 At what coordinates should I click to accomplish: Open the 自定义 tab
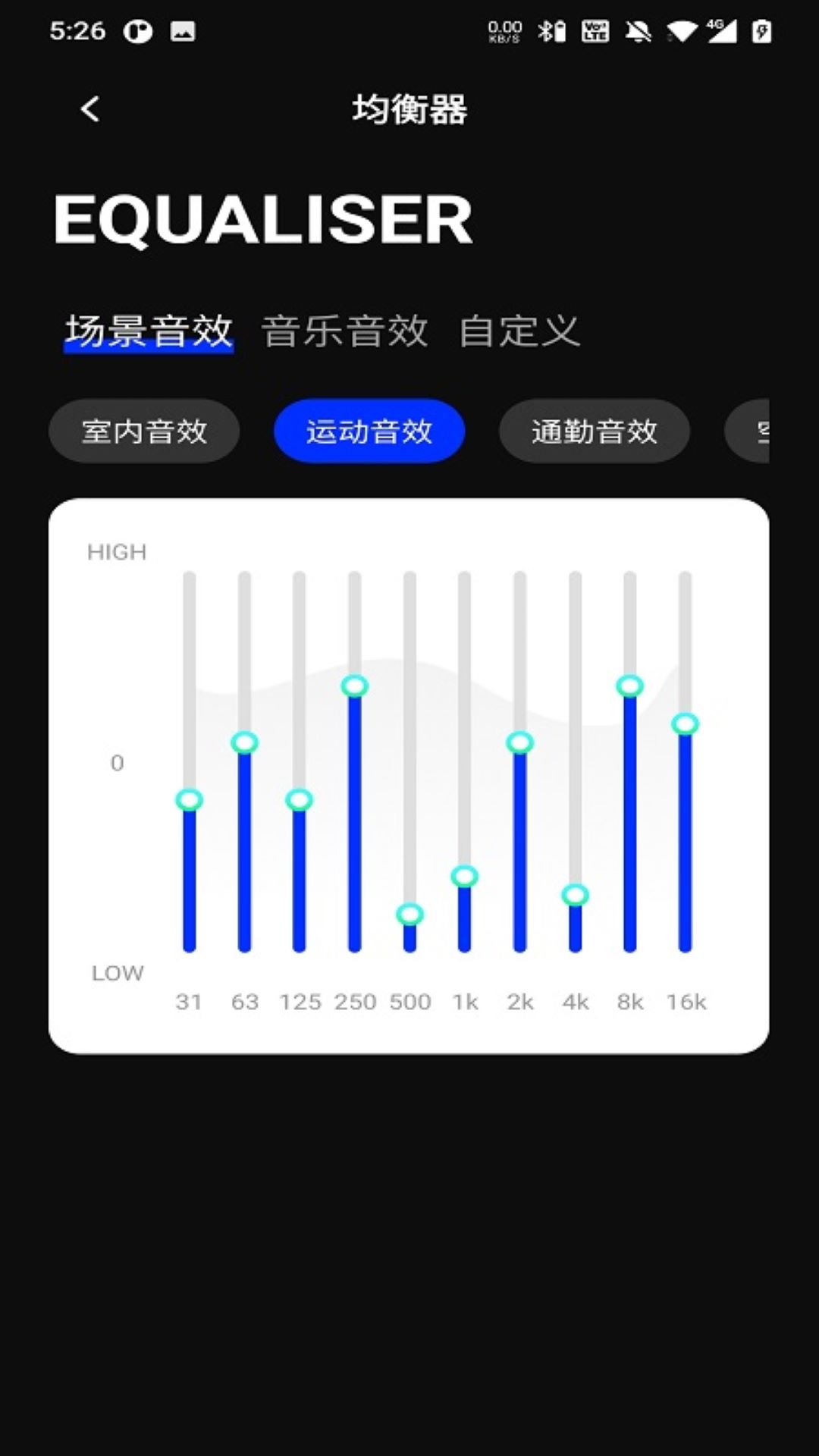pyautogui.click(x=521, y=330)
